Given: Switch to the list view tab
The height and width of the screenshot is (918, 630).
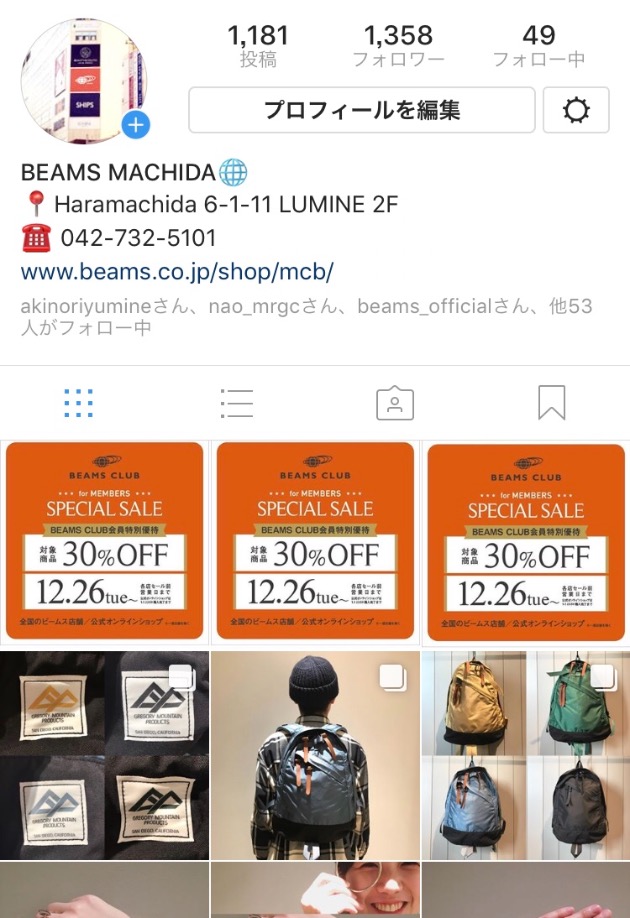Looking at the screenshot, I should 236,403.
